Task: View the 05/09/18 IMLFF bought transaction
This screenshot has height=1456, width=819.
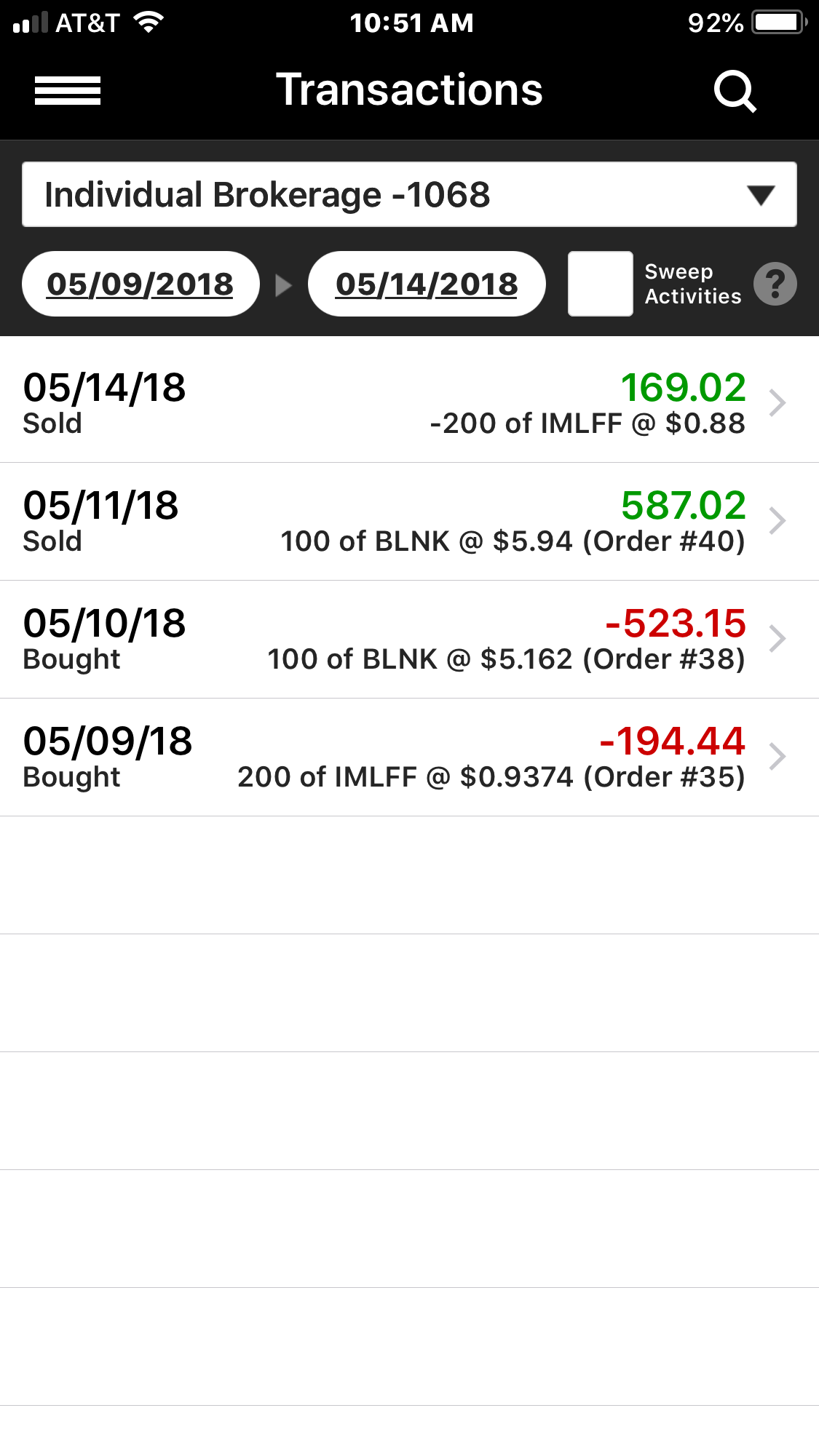Action: pos(409,757)
